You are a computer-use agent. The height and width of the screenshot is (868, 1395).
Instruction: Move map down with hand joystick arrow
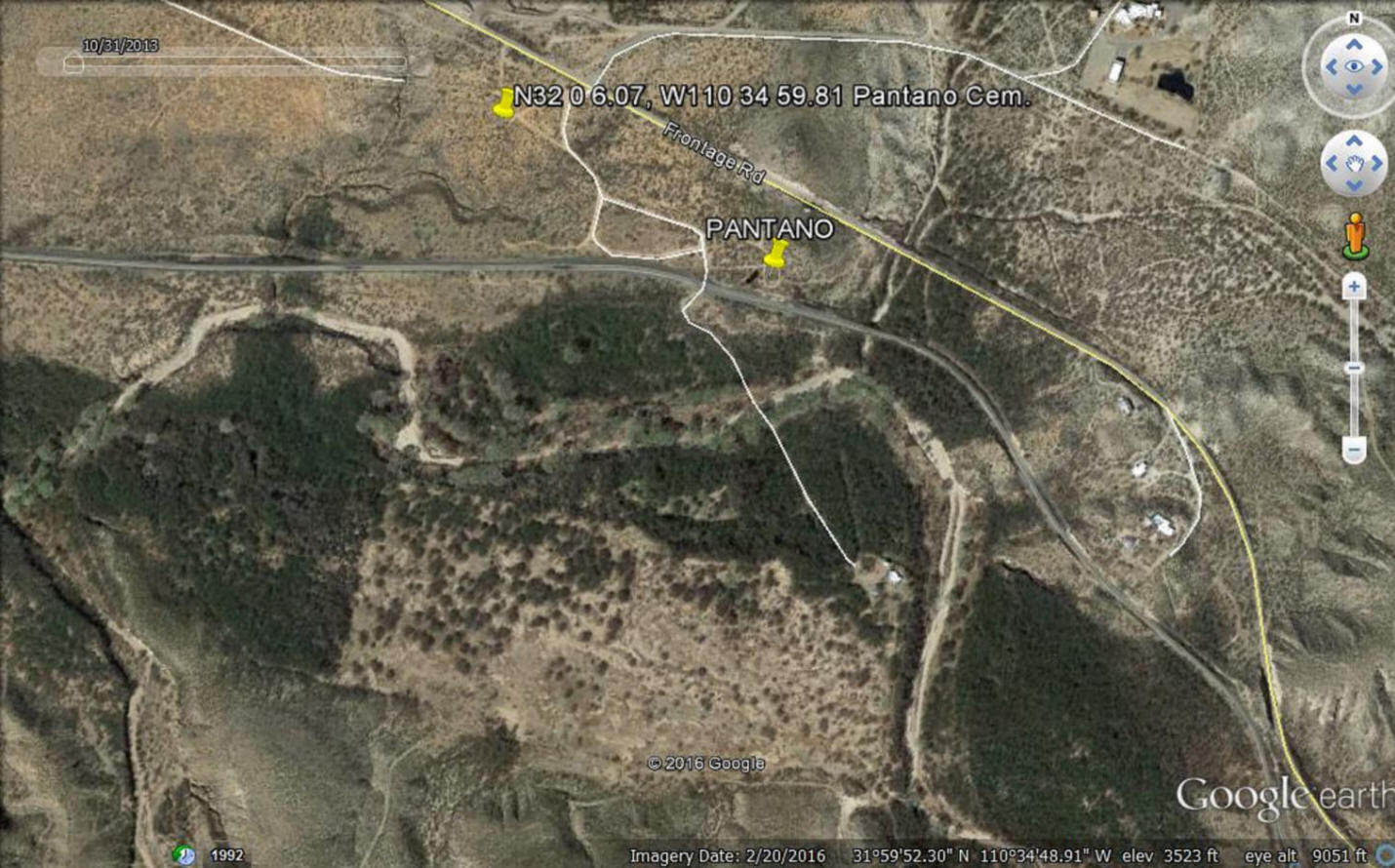click(1354, 186)
